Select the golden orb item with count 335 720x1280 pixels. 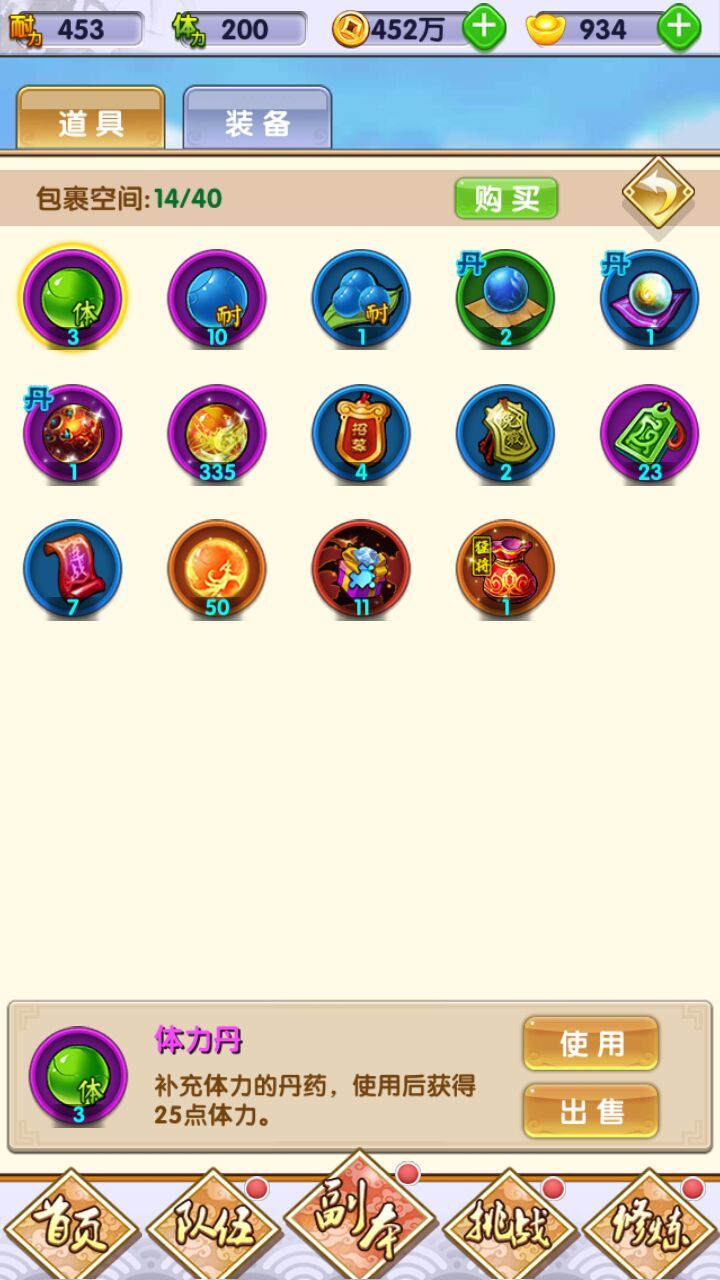point(217,433)
